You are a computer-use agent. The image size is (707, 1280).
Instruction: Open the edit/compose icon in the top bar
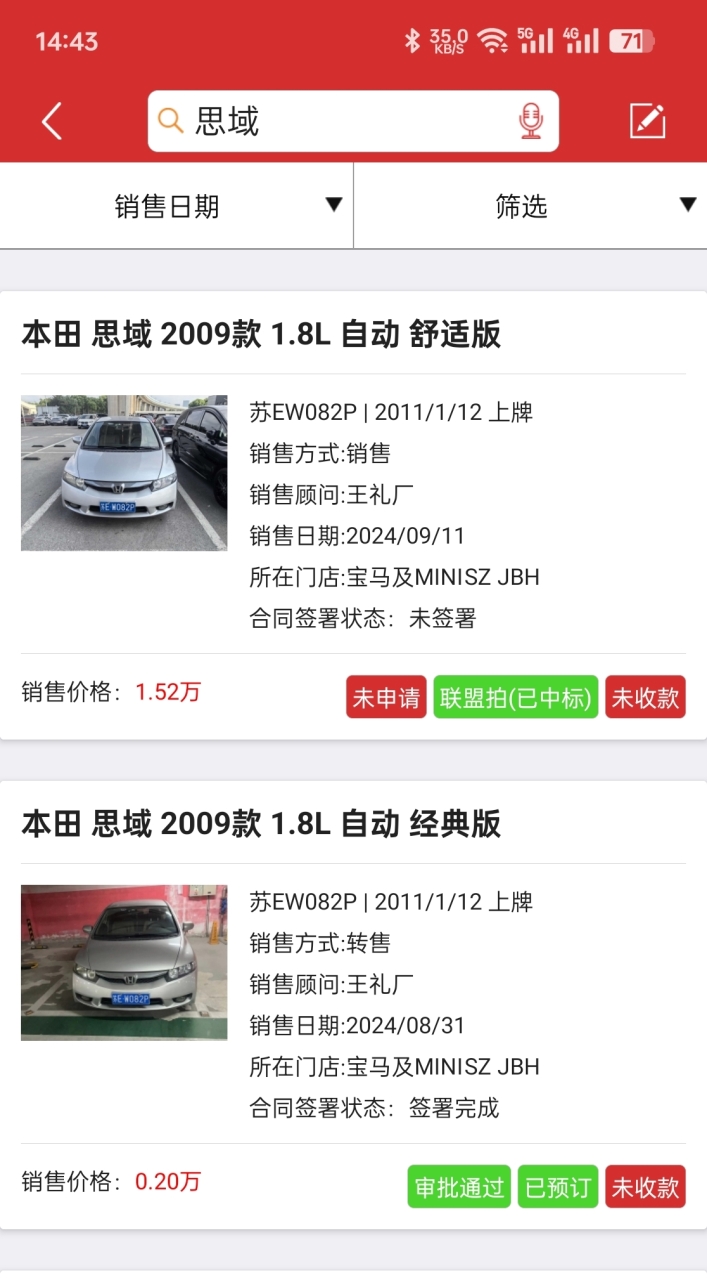click(647, 121)
